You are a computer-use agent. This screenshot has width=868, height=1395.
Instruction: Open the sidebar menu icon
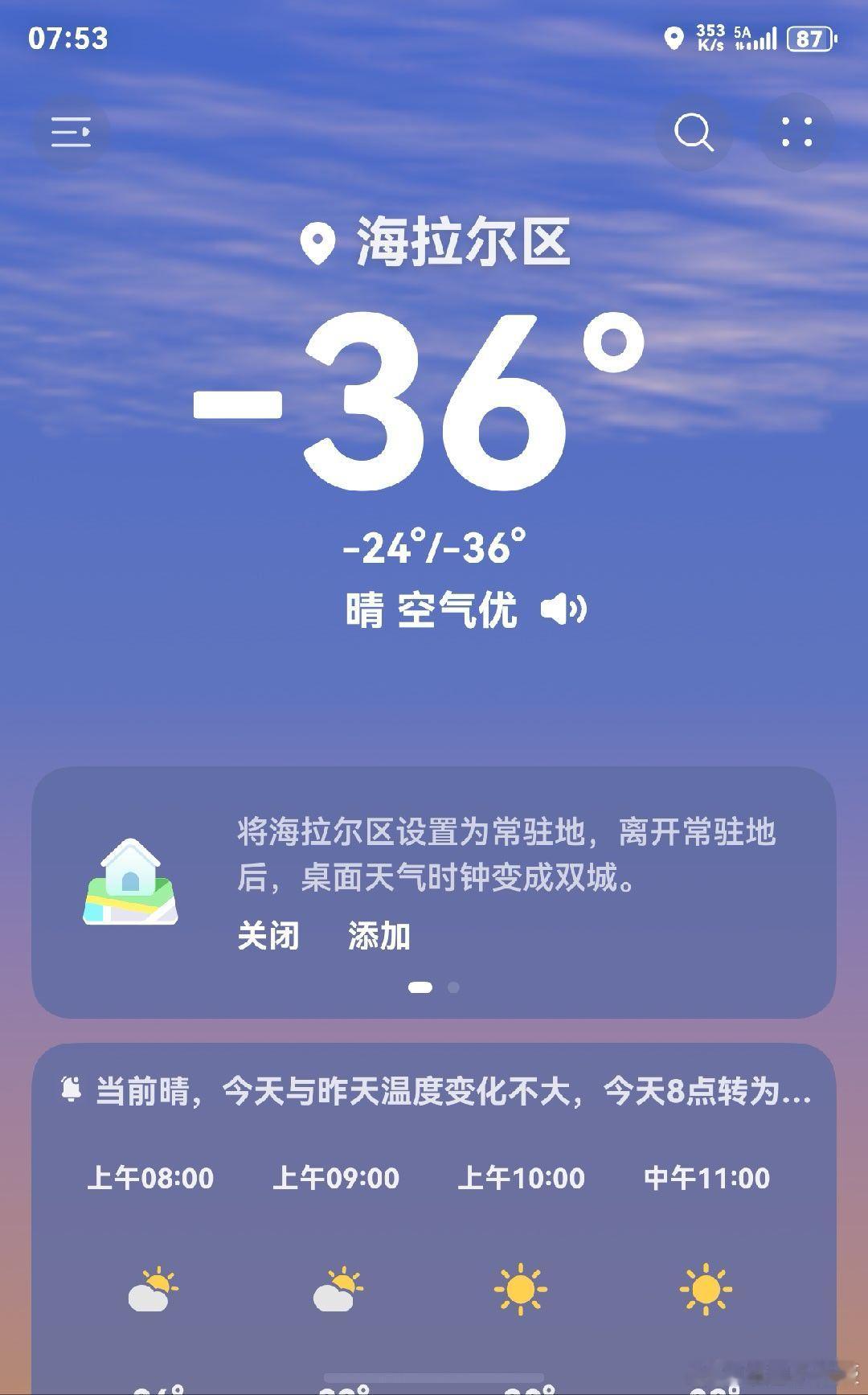(71, 133)
